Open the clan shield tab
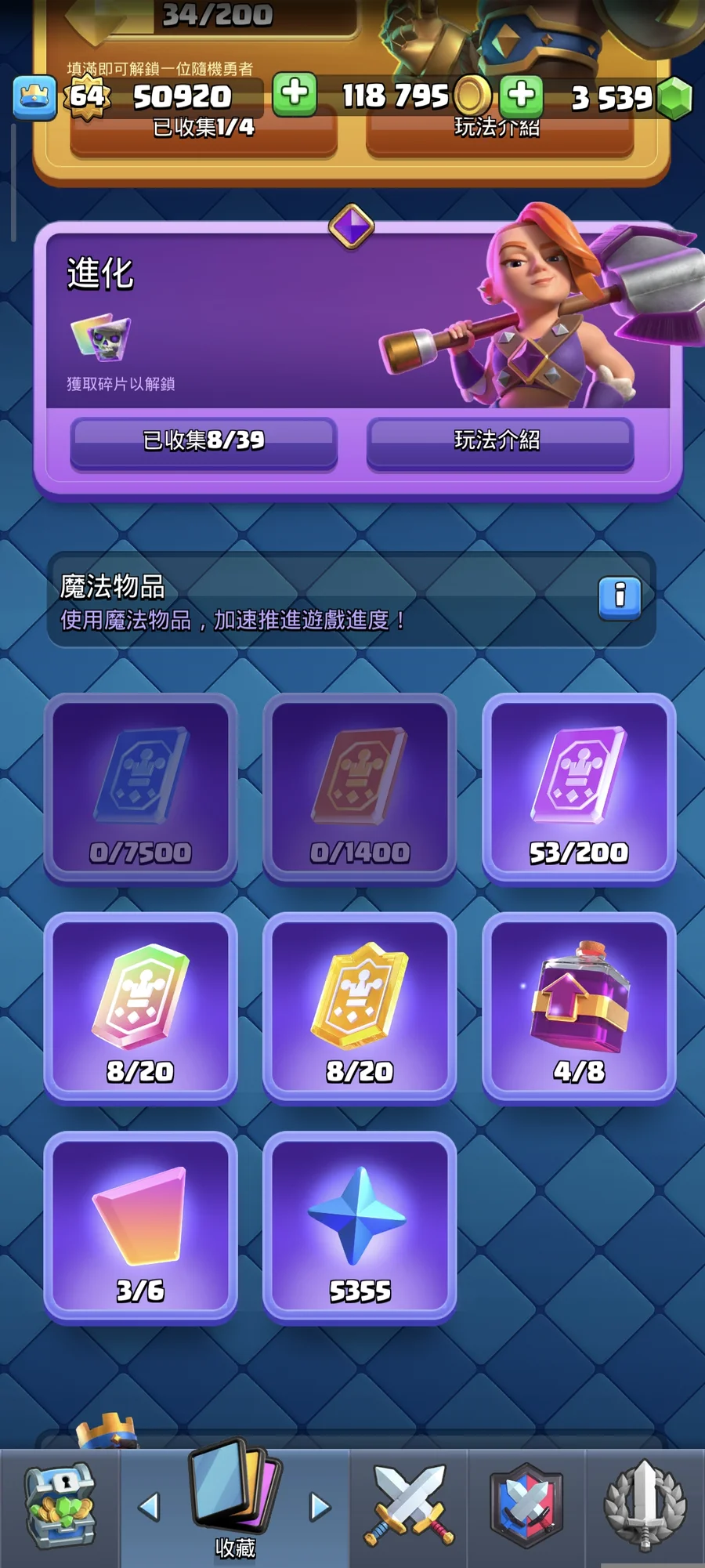The image size is (705, 1568). [526, 1506]
